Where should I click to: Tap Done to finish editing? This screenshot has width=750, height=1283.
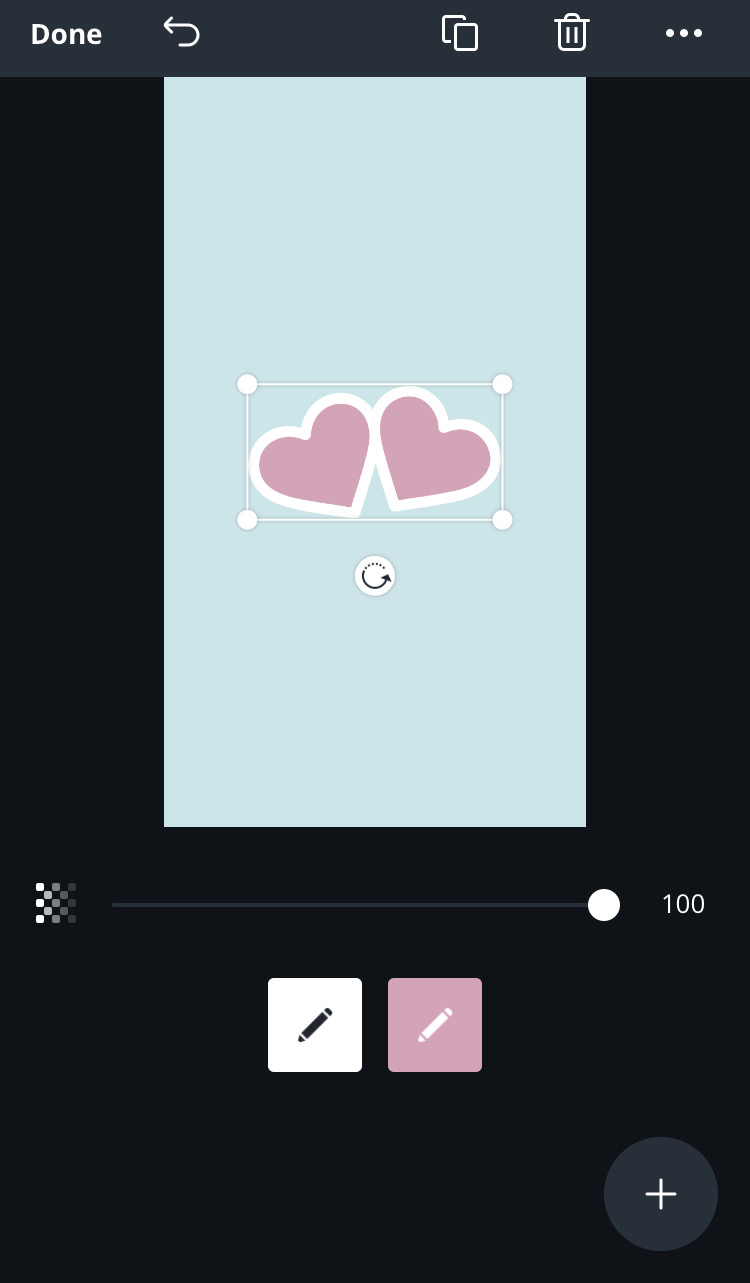(66, 34)
